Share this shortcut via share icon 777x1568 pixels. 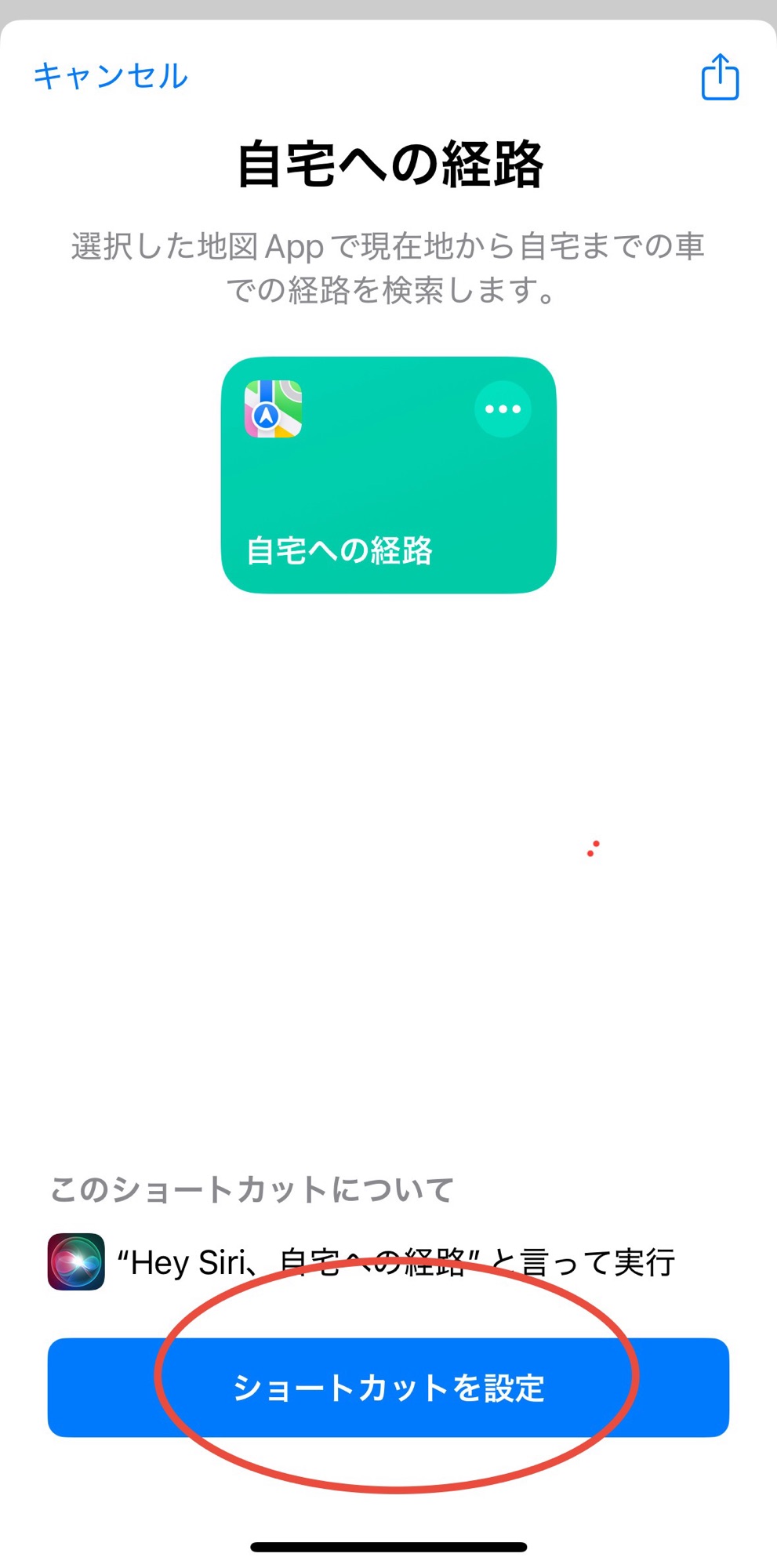point(719,77)
